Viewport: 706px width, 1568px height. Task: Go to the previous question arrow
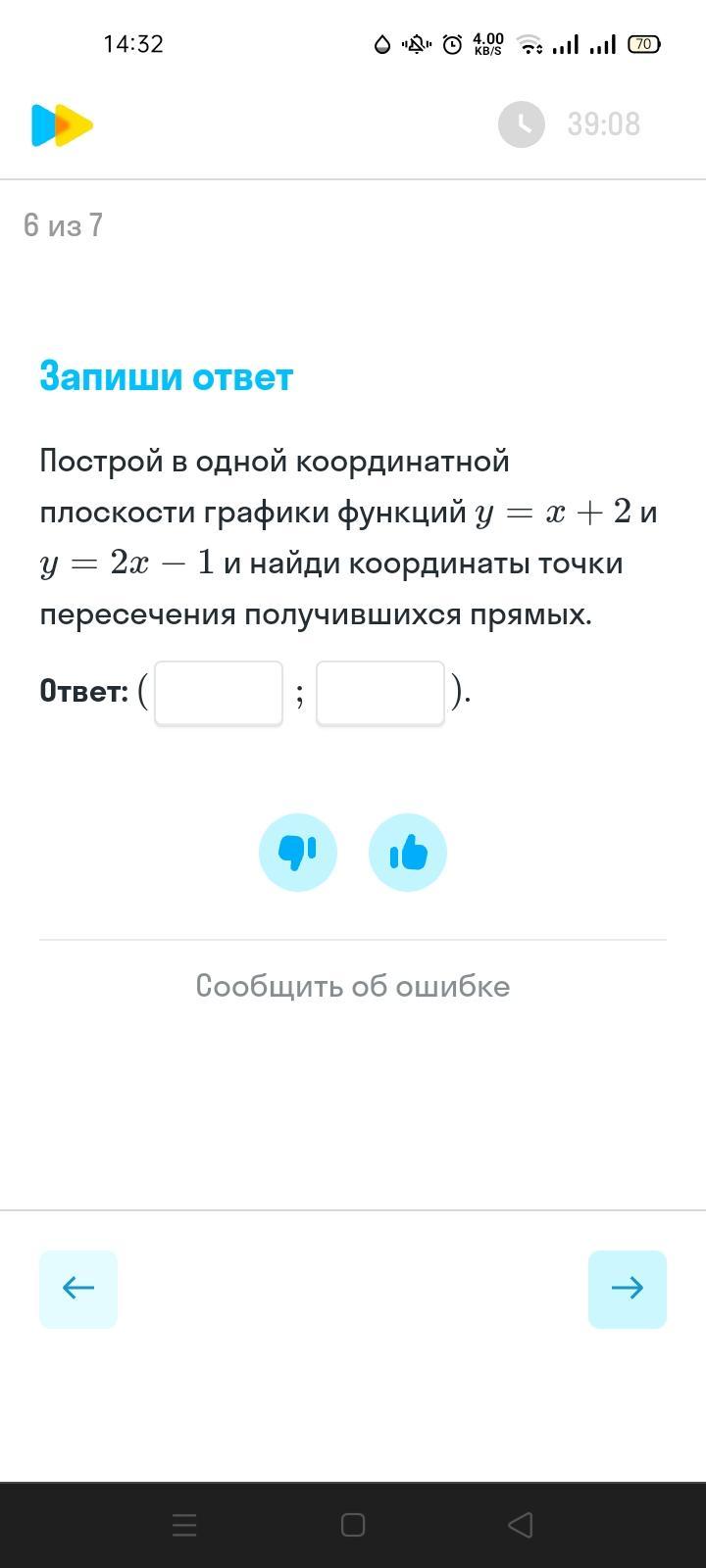click(x=78, y=1289)
